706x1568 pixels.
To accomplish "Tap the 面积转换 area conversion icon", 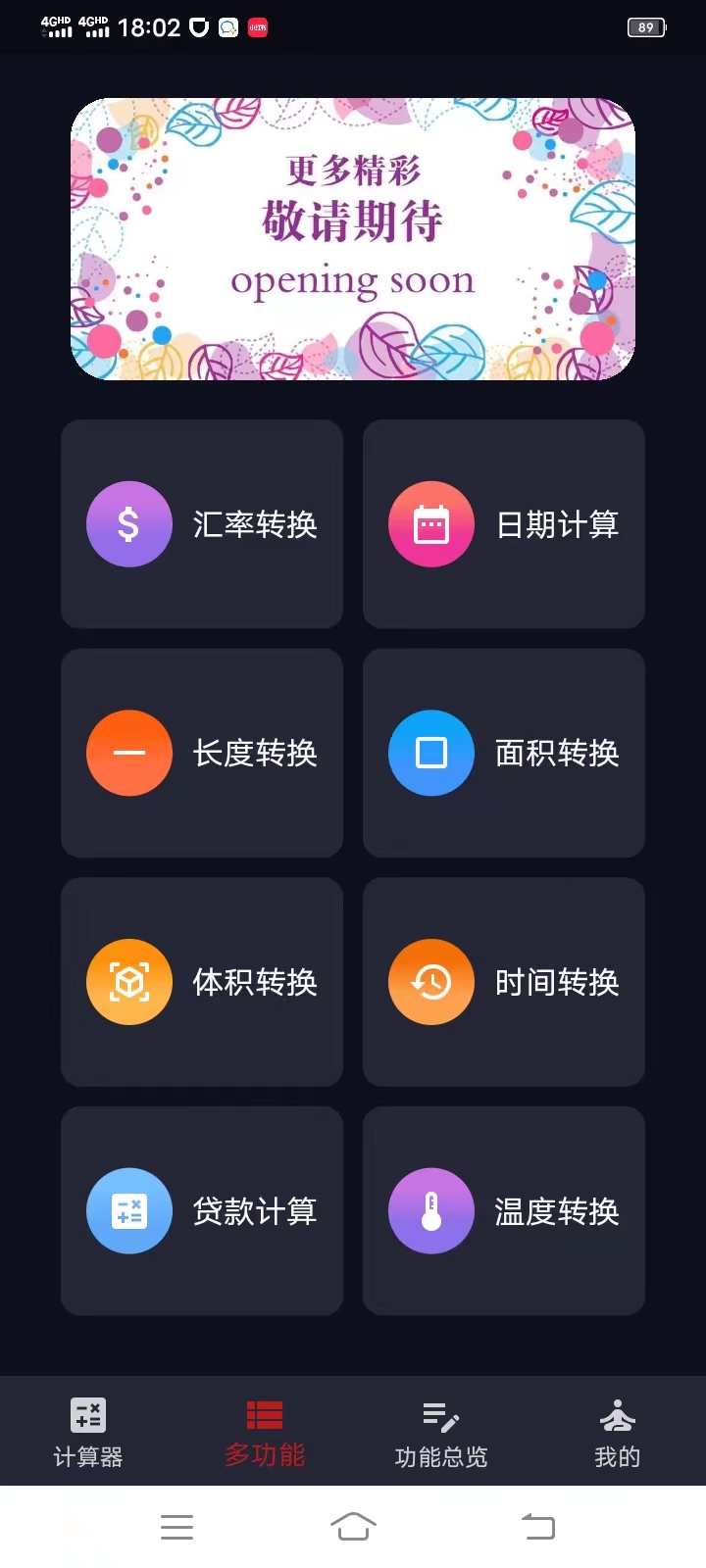I will tap(430, 753).
